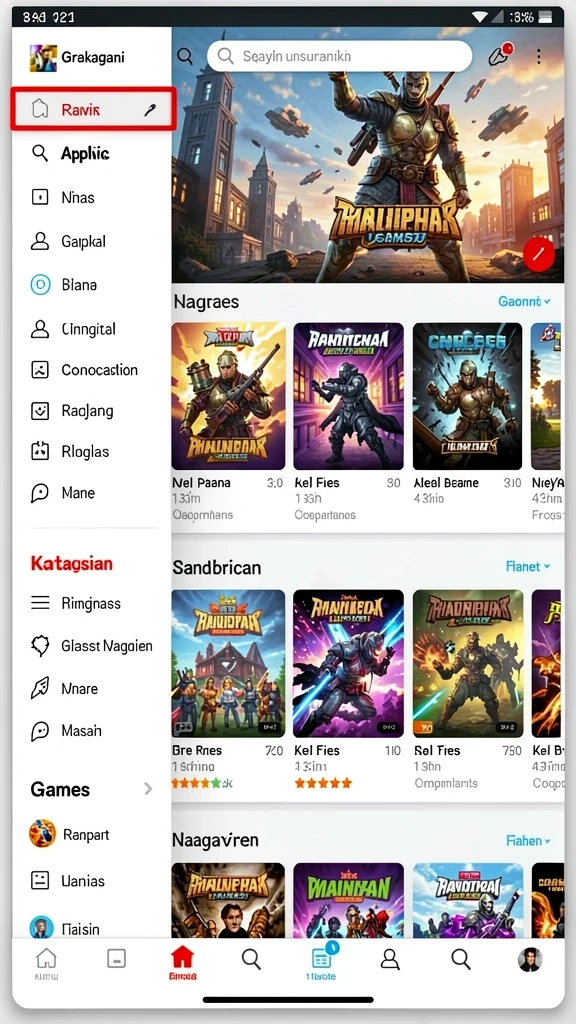The height and width of the screenshot is (1024, 576).
Task: Open the Gaonnt dropdown beside Nagraes
Action: [524, 301]
